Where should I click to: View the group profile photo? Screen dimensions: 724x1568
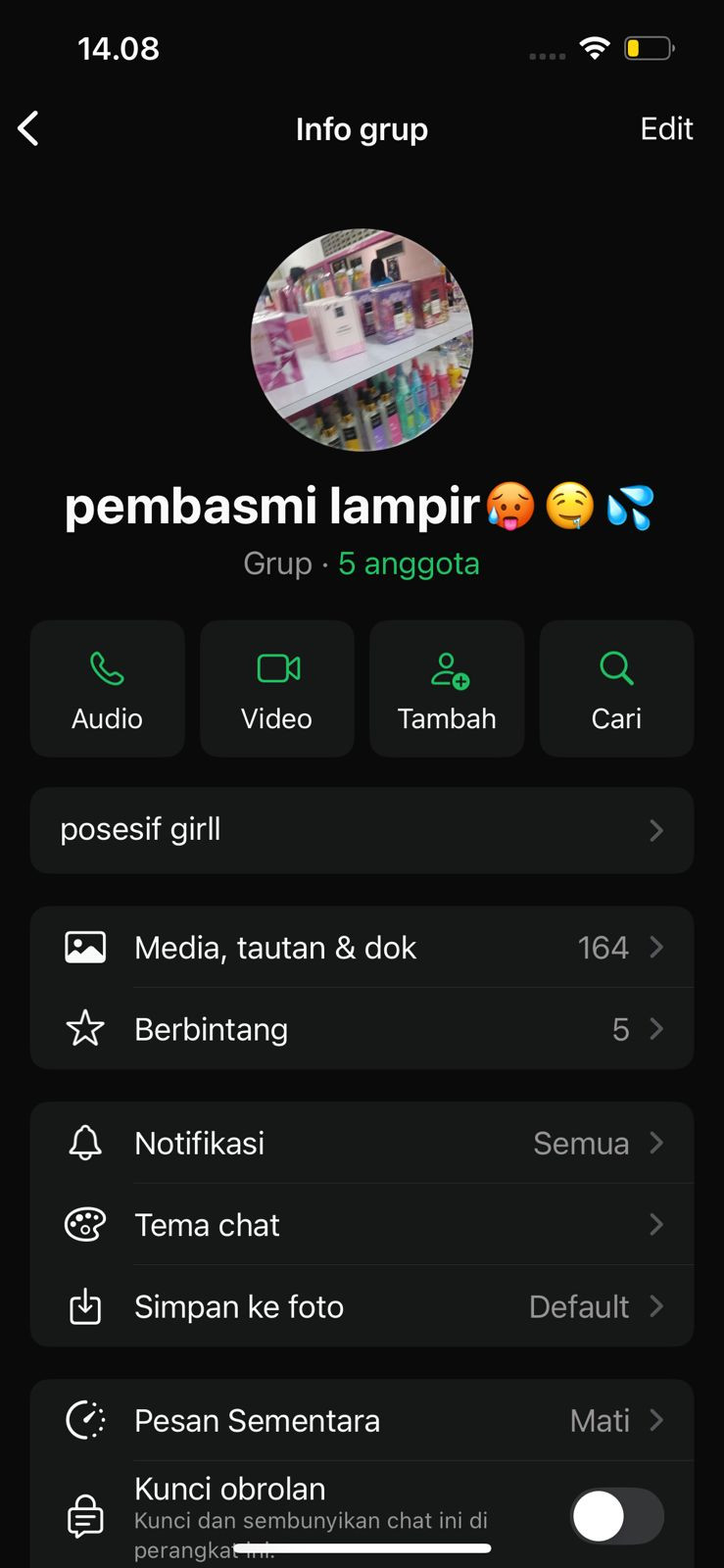coord(362,340)
